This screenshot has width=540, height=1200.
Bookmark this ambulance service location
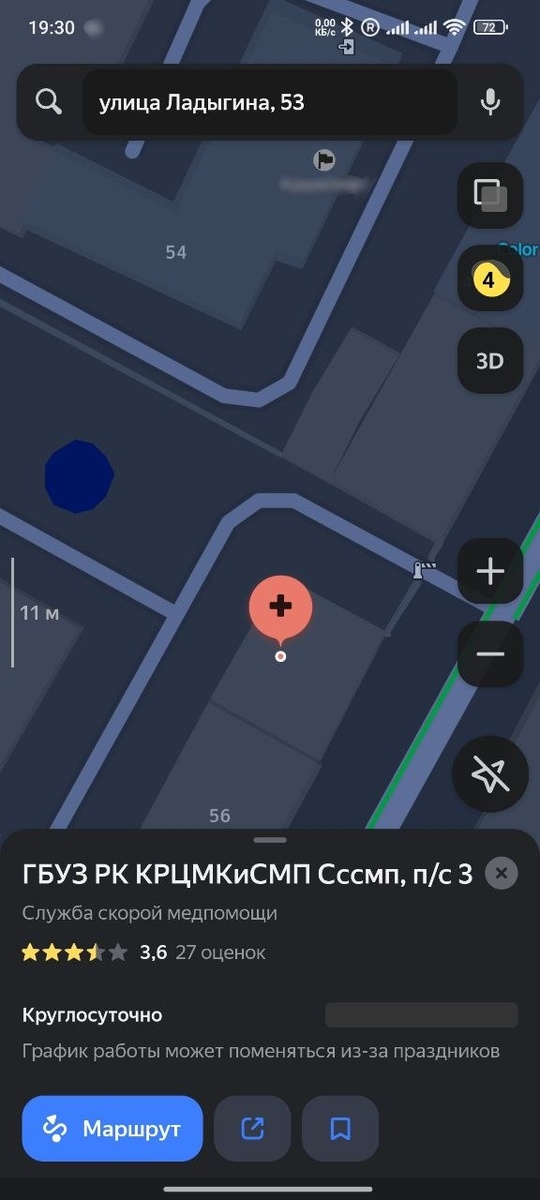point(340,1129)
